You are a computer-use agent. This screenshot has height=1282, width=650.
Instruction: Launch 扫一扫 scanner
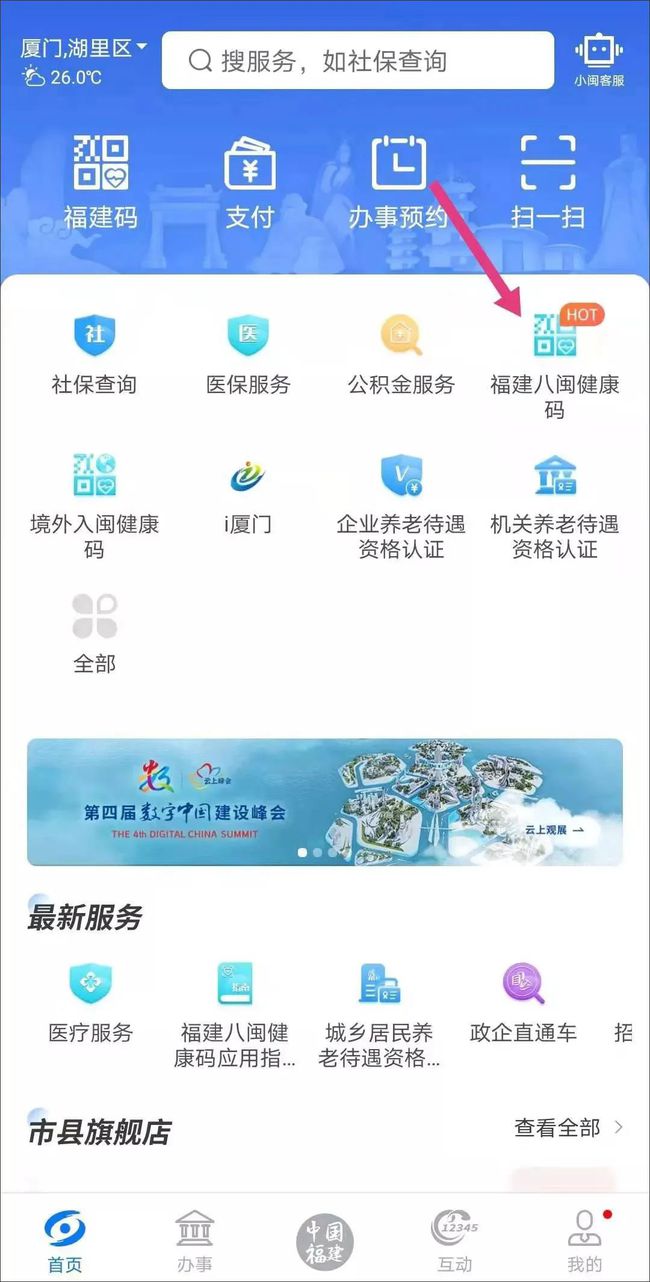pos(547,181)
